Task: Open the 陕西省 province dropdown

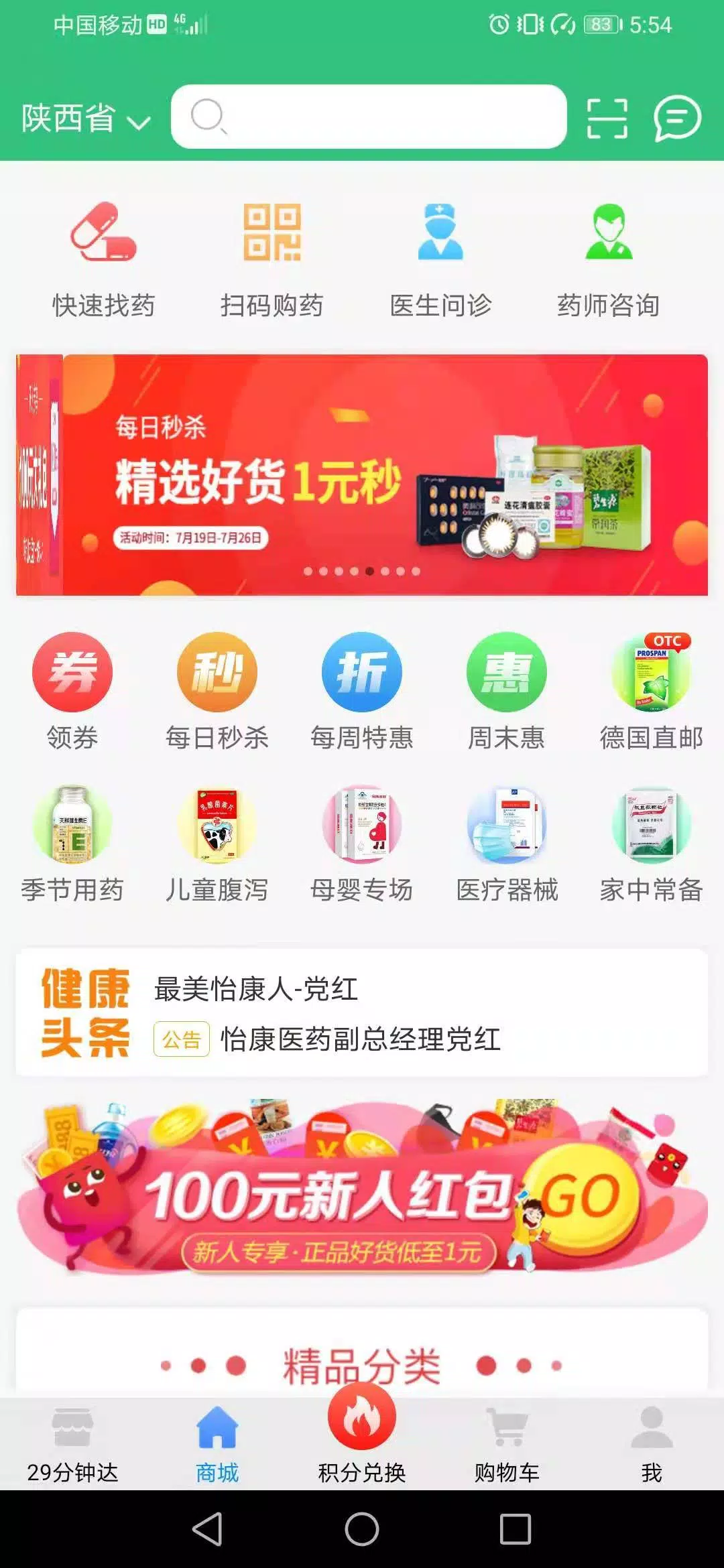Action: point(85,119)
